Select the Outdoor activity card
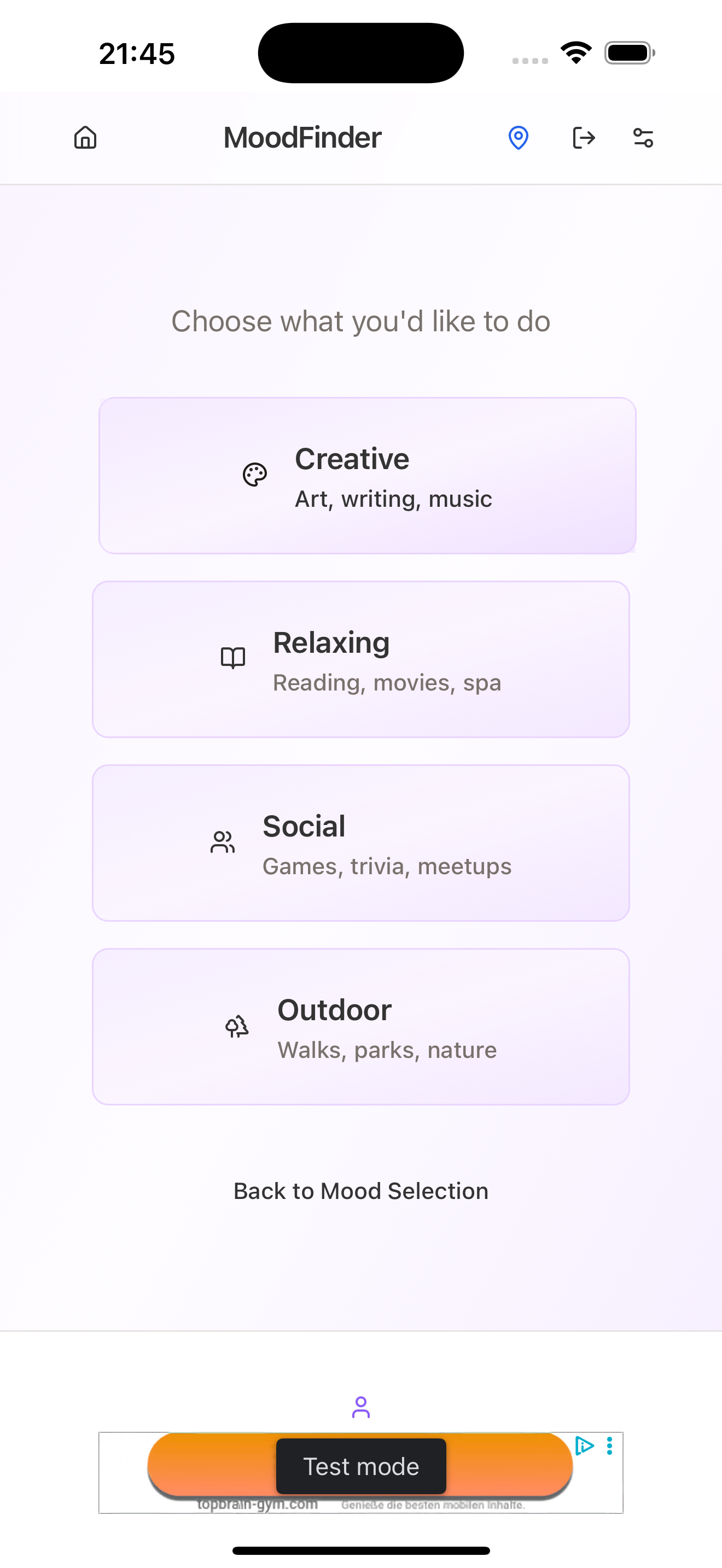The width and height of the screenshot is (722, 1568). tap(360, 1027)
